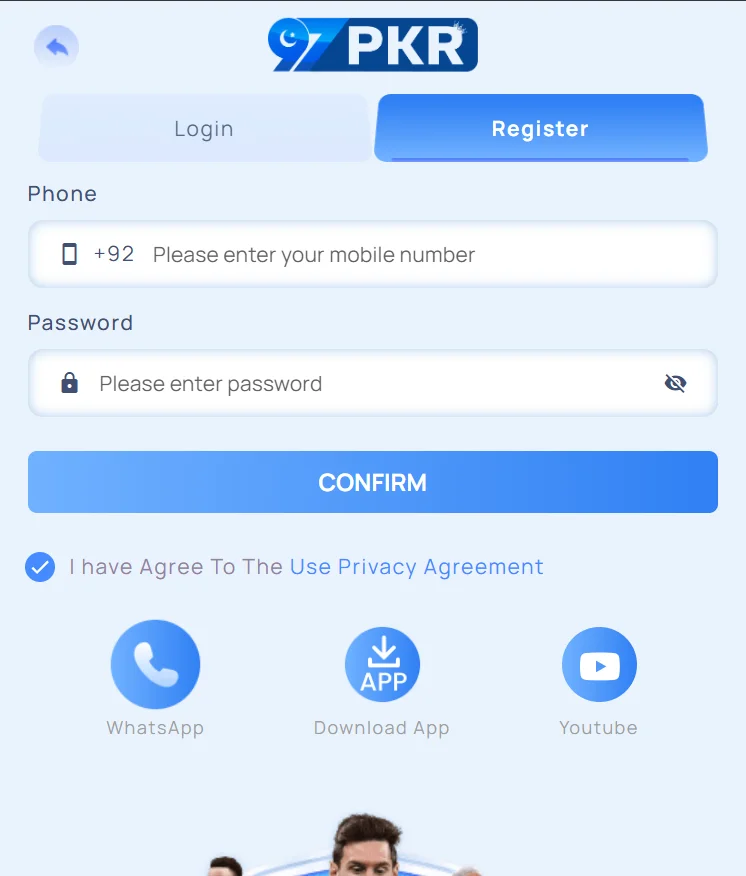Select the 97PKR logo
The image size is (746, 876).
[x=372, y=44]
